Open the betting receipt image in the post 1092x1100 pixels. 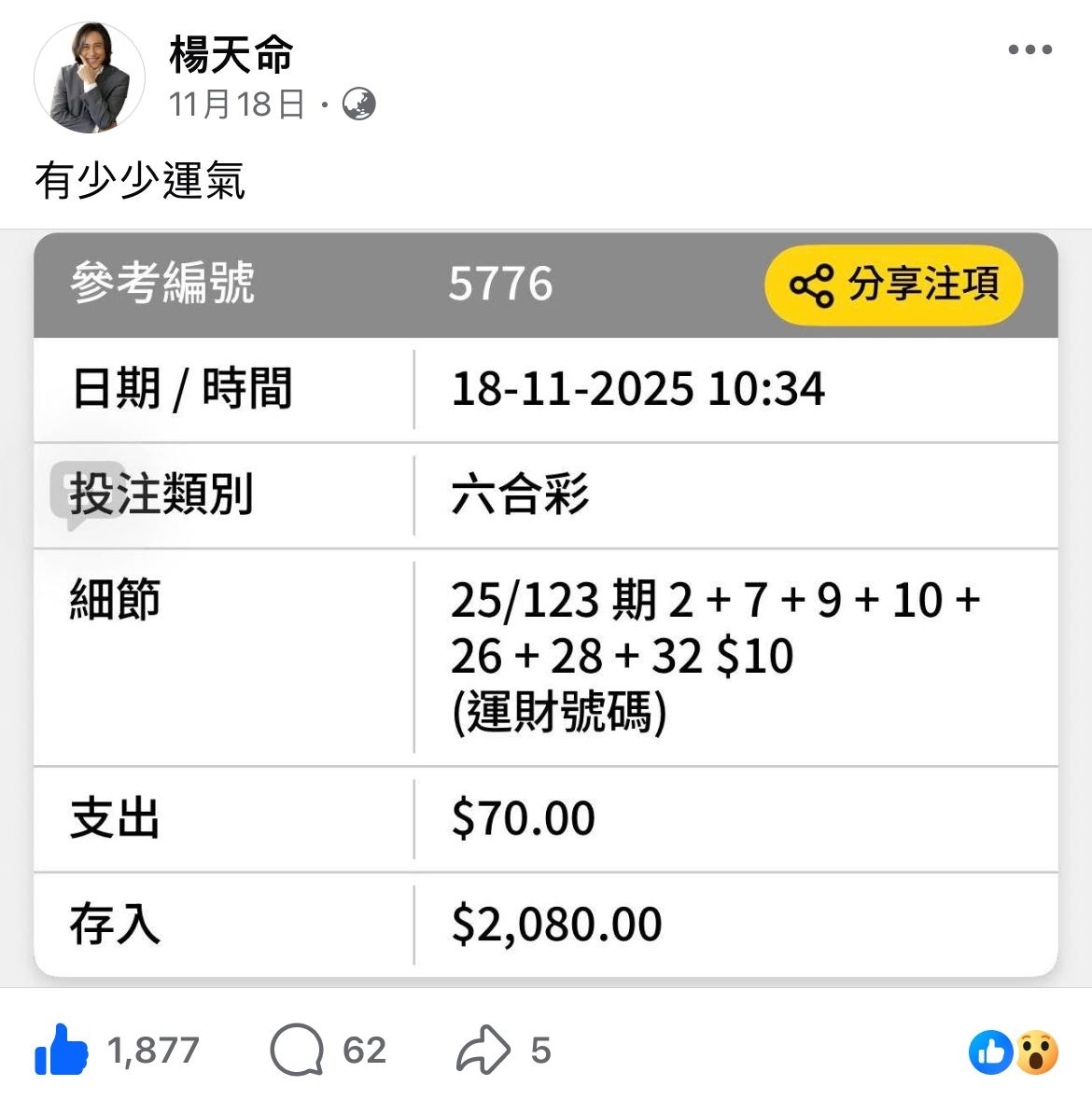pos(546,606)
